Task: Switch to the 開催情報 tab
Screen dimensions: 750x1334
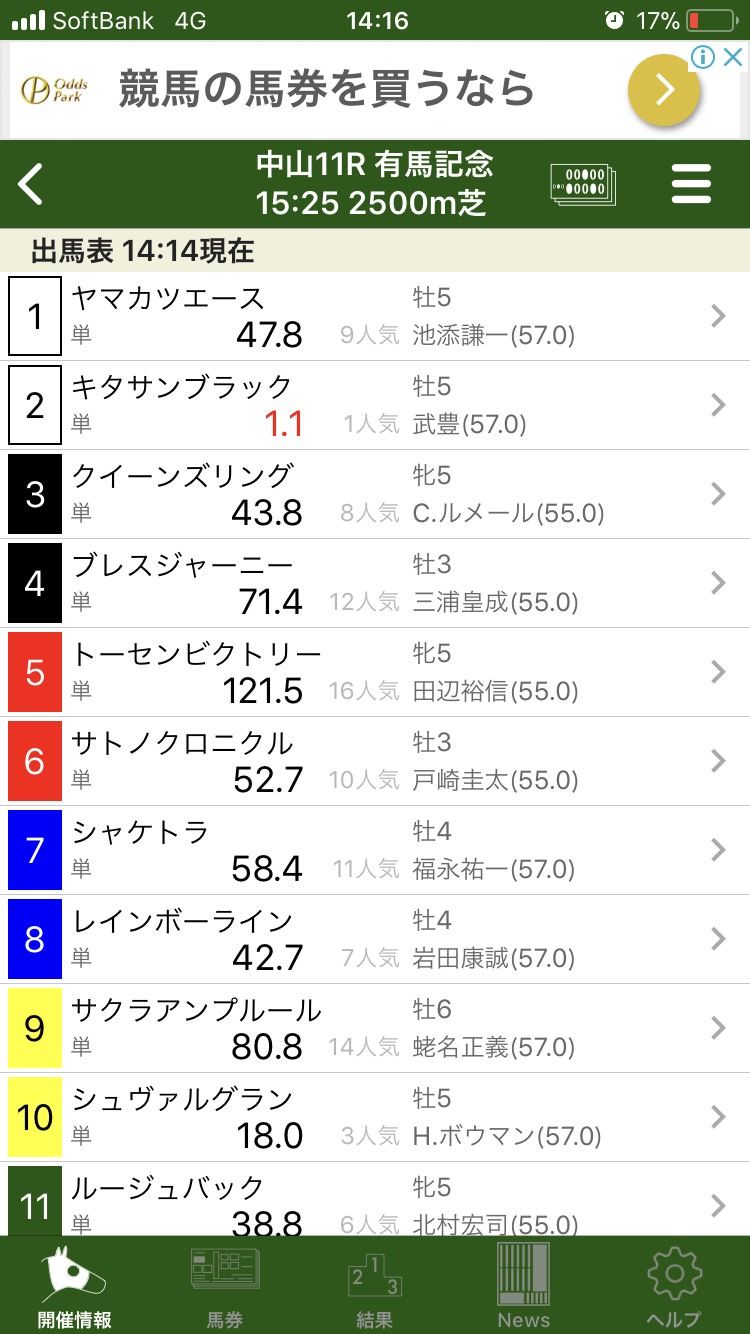Action: click(75, 1286)
